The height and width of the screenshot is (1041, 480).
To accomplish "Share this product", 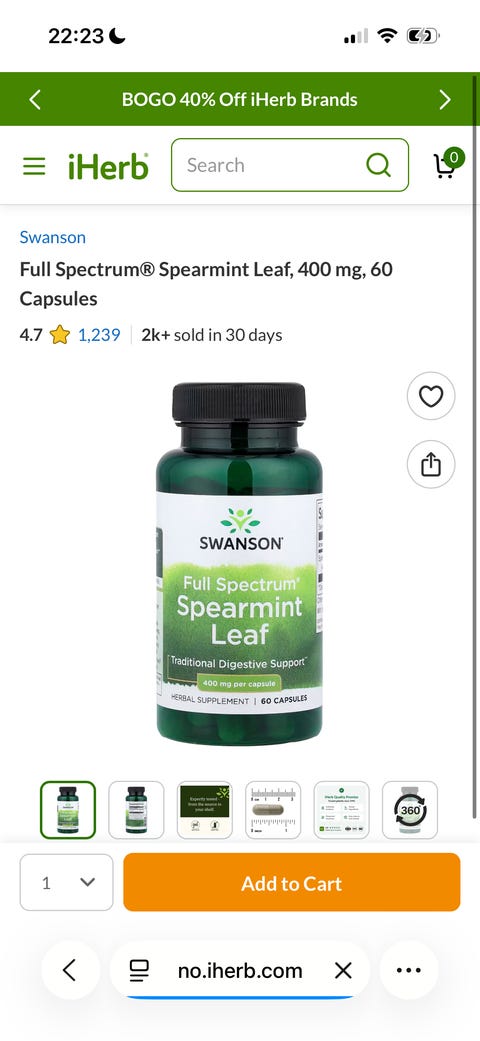I will pyautogui.click(x=431, y=464).
